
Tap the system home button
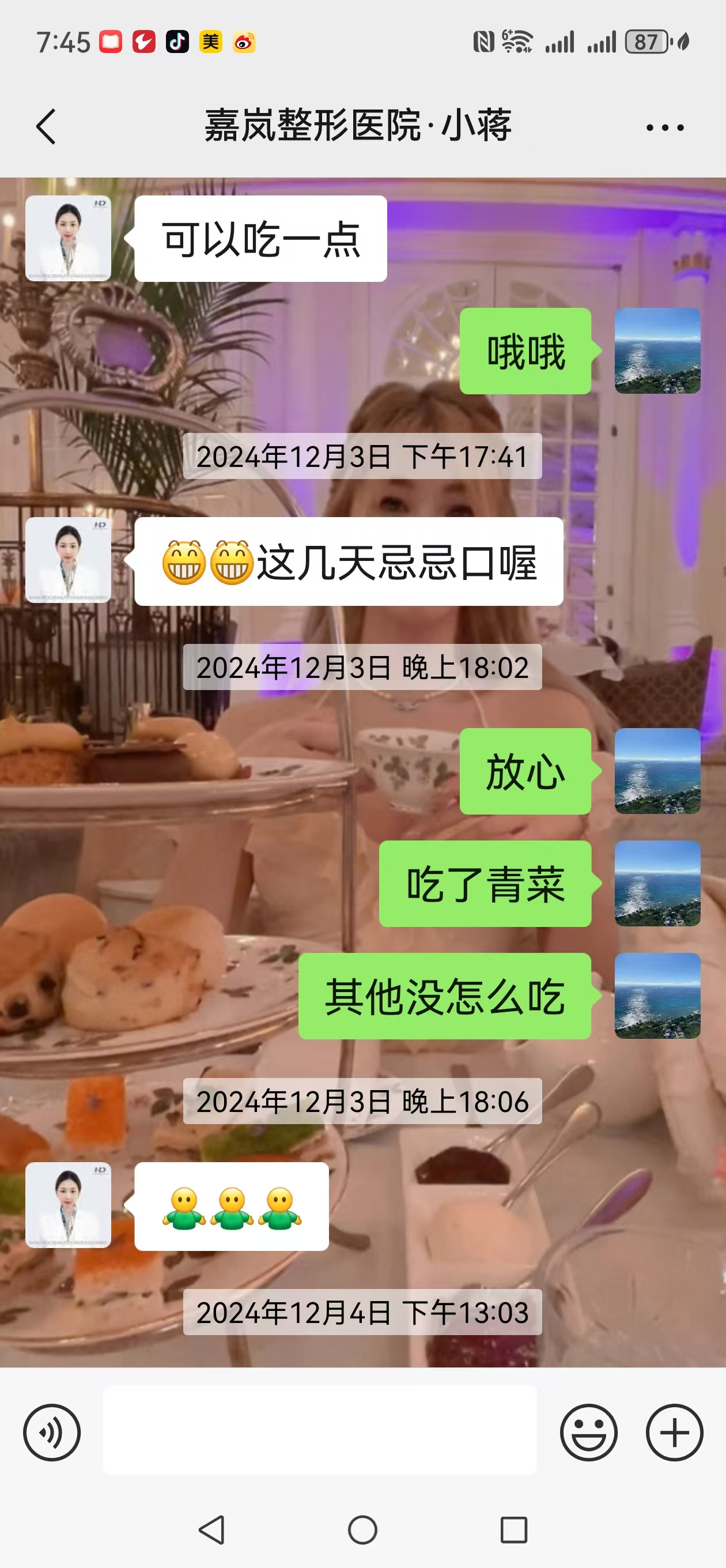pyautogui.click(x=362, y=1529)
